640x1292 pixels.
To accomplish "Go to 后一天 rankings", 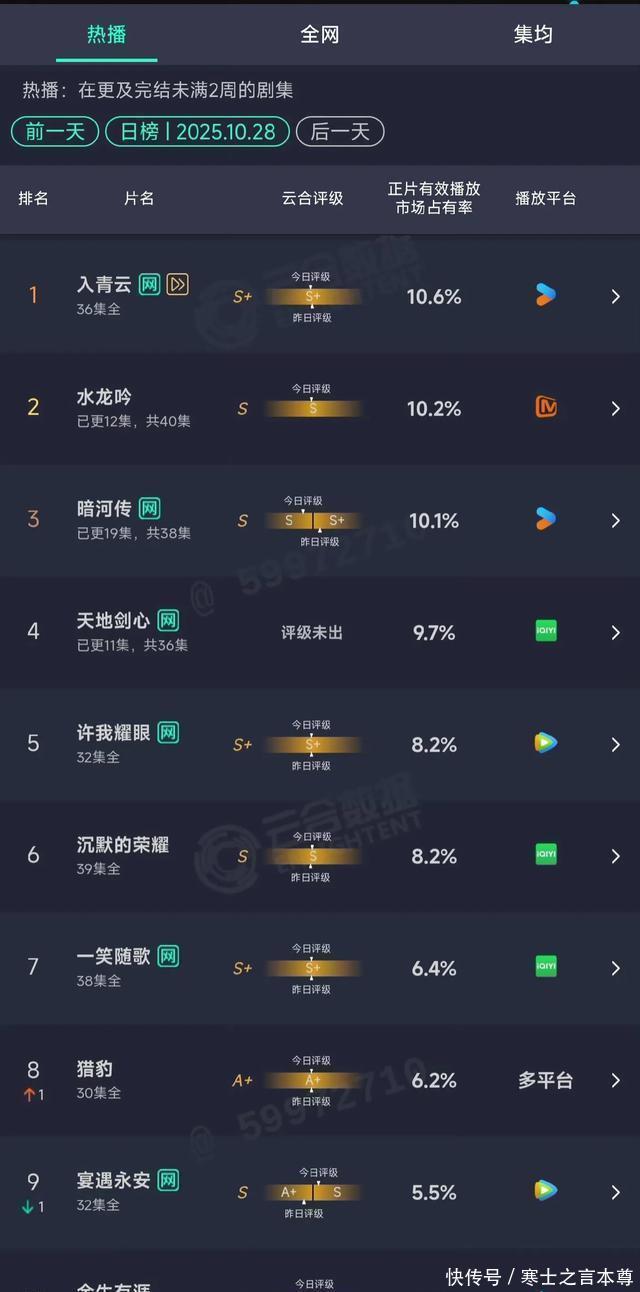I will click(x=340, y=132).
